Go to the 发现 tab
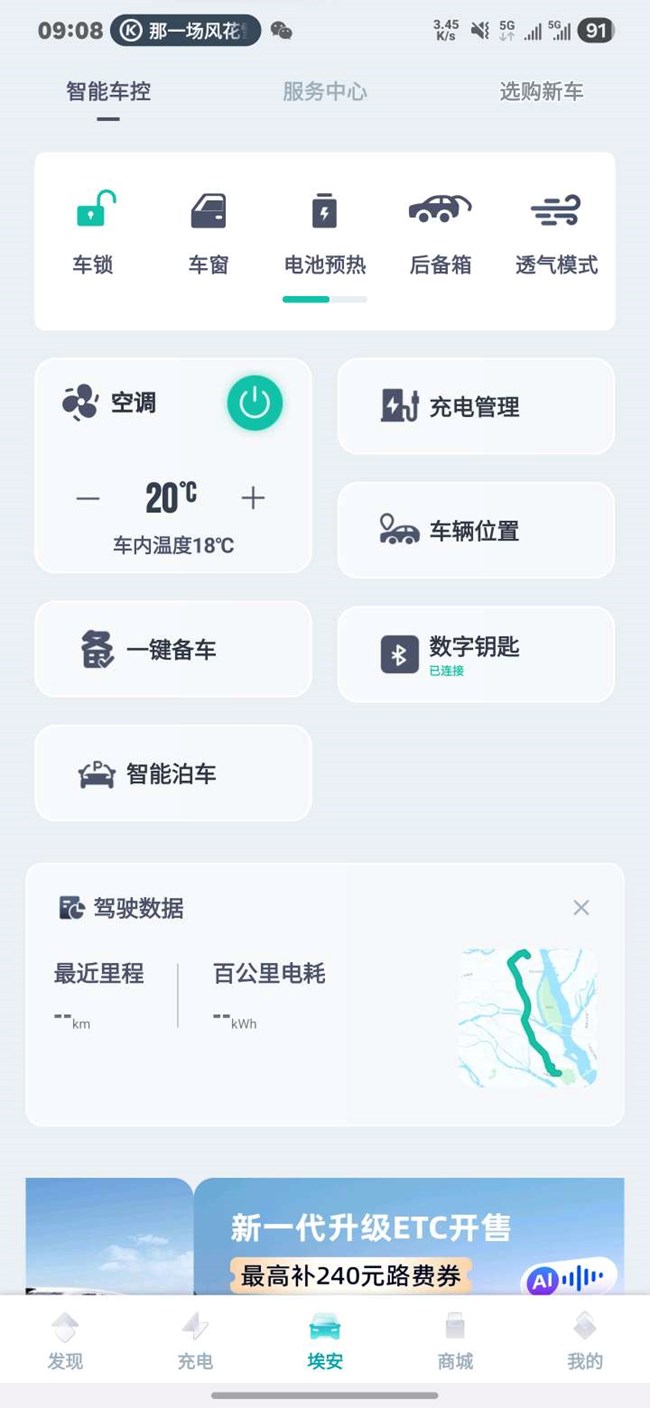 65,1342
